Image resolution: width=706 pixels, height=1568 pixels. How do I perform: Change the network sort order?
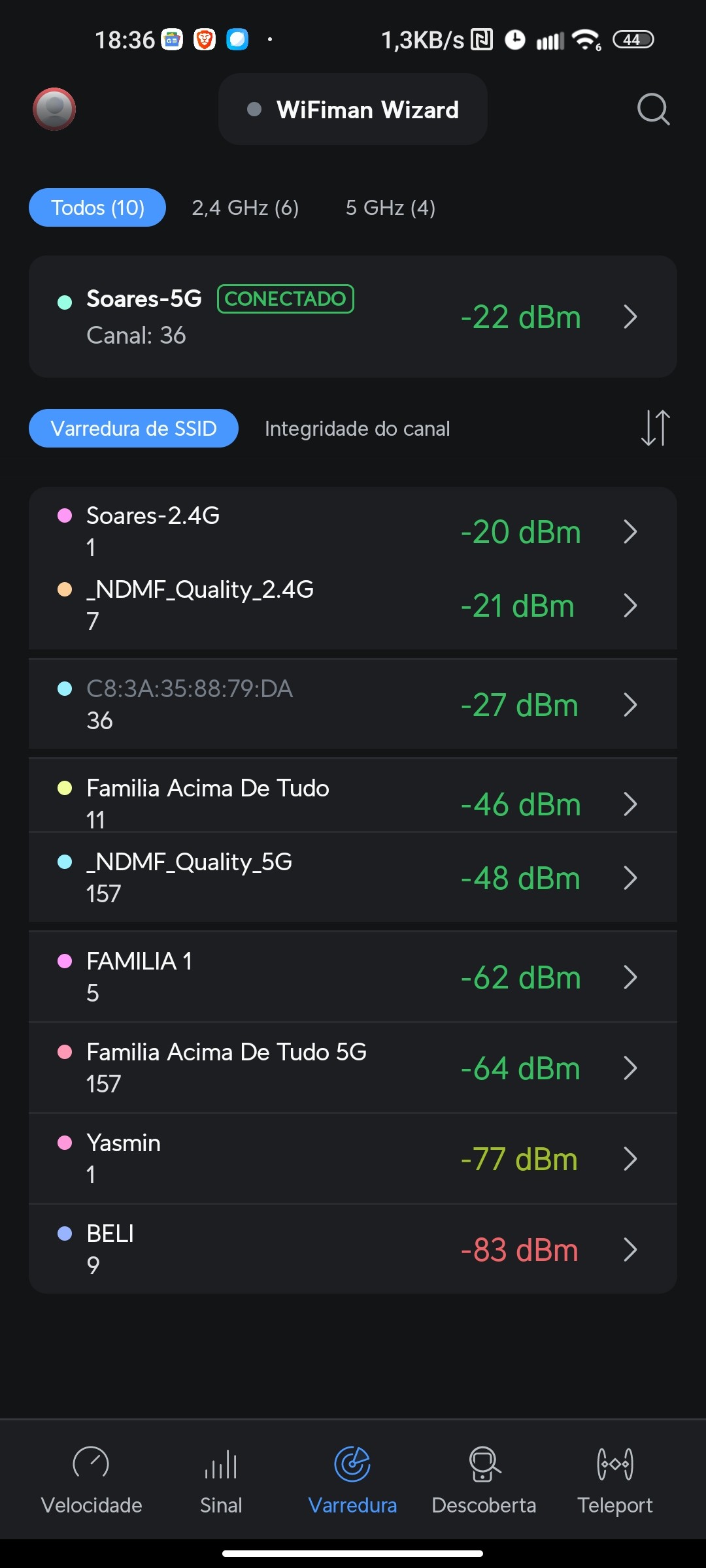pos(655,429)
